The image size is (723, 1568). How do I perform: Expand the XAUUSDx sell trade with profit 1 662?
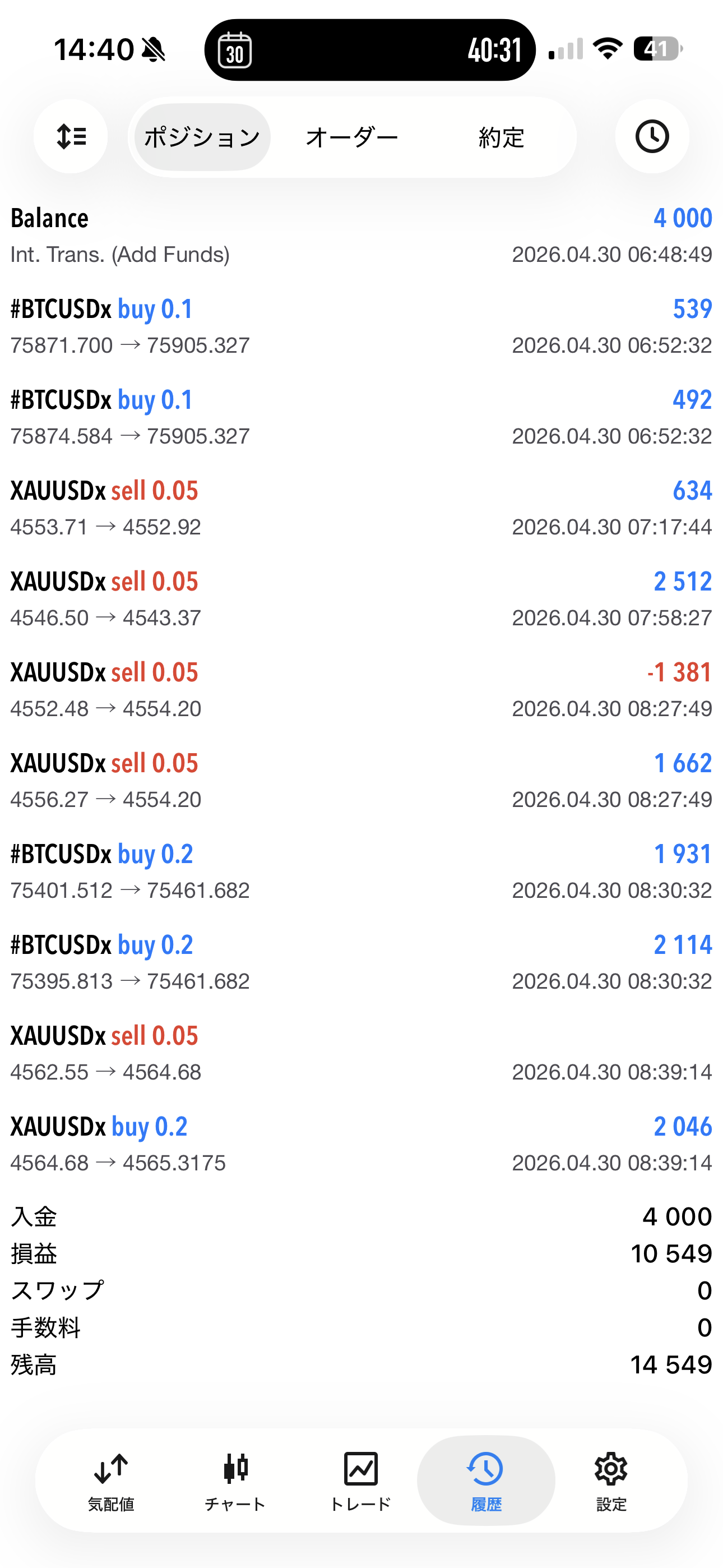[x=361, y=781]
